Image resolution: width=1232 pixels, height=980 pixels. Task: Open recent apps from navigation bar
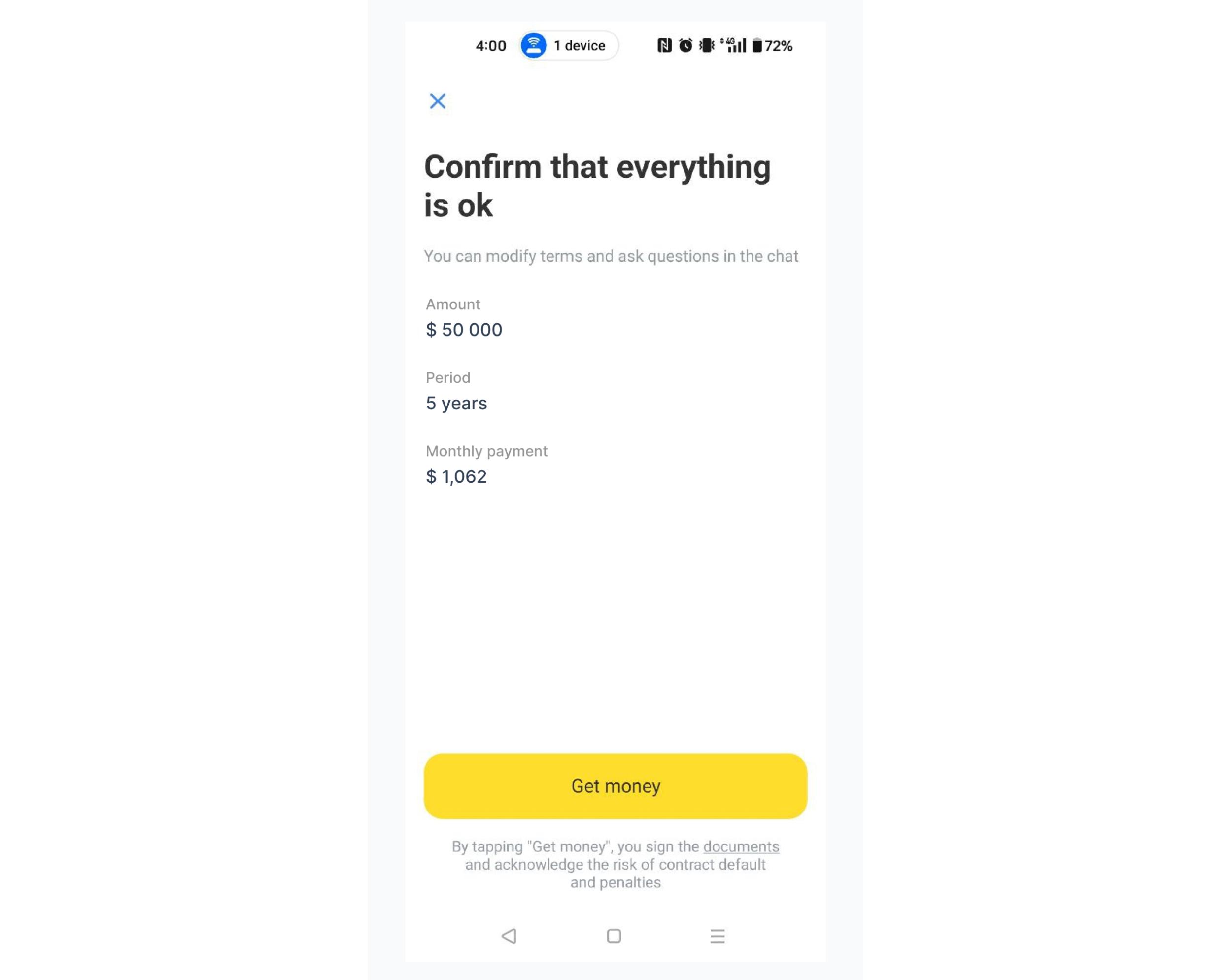click(x=717, y=936)
